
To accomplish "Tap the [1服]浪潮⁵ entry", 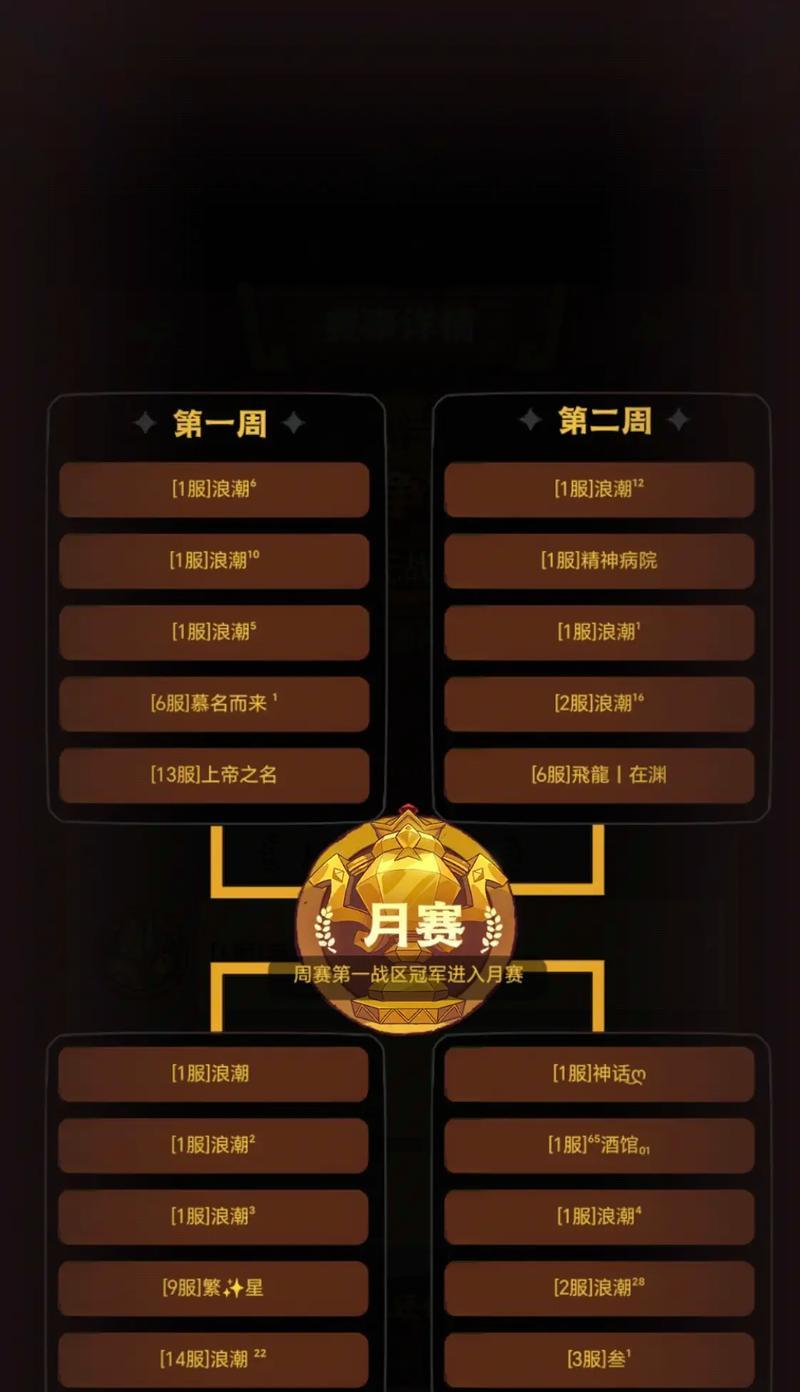I will 214,632.
